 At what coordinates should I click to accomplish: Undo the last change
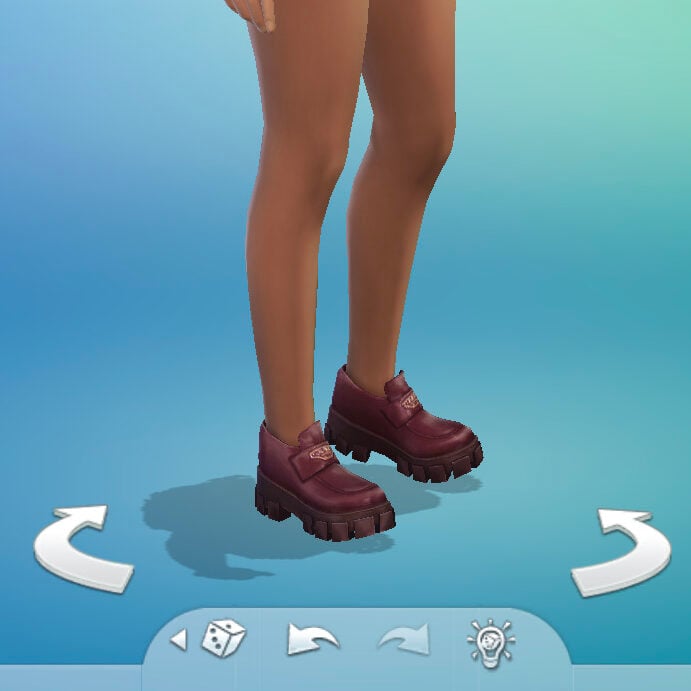click(x=312, y=638)
